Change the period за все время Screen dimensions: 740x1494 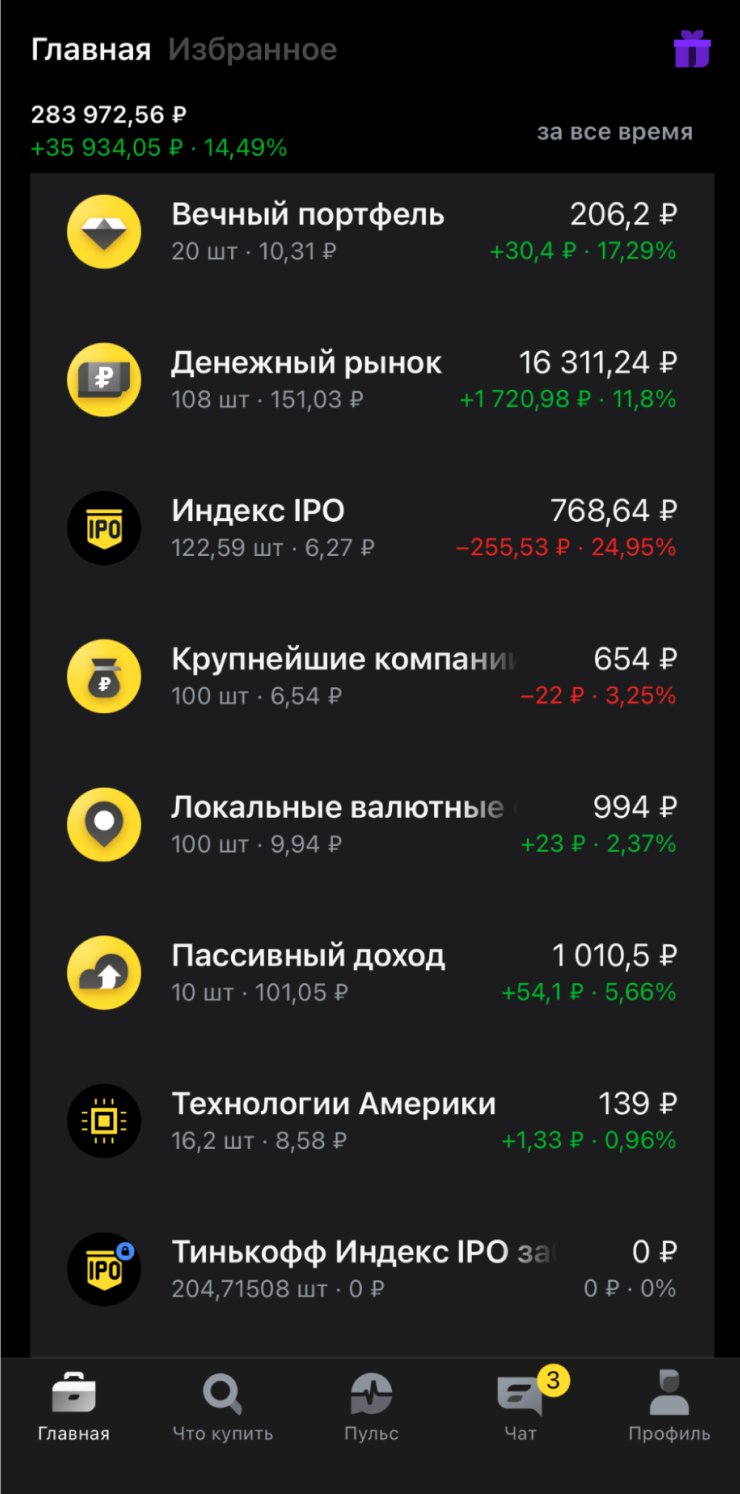[x=614, y=132]
